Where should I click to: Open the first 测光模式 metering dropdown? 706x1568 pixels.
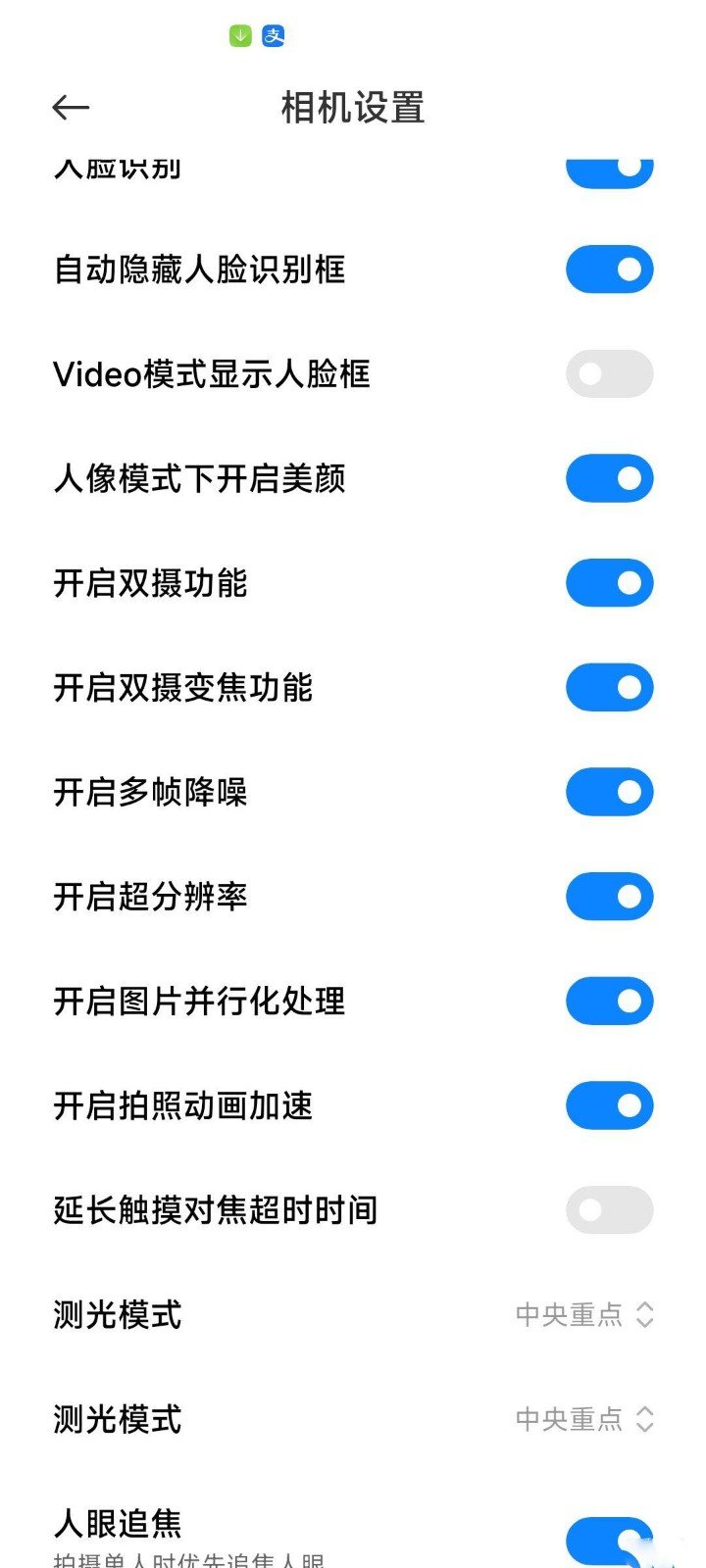582,1315
